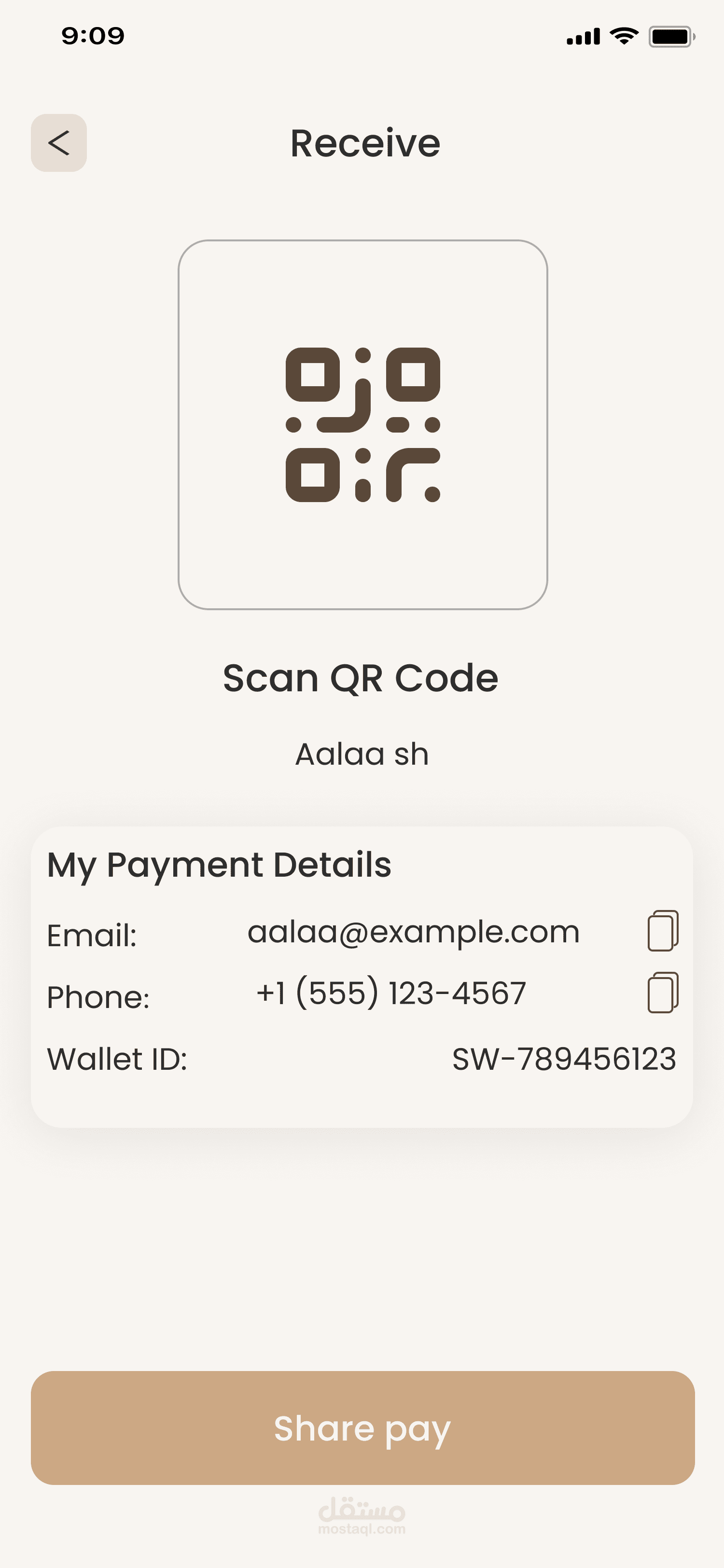Copy the email address aalaa@example.com
724x1568 pixels.
663,931
